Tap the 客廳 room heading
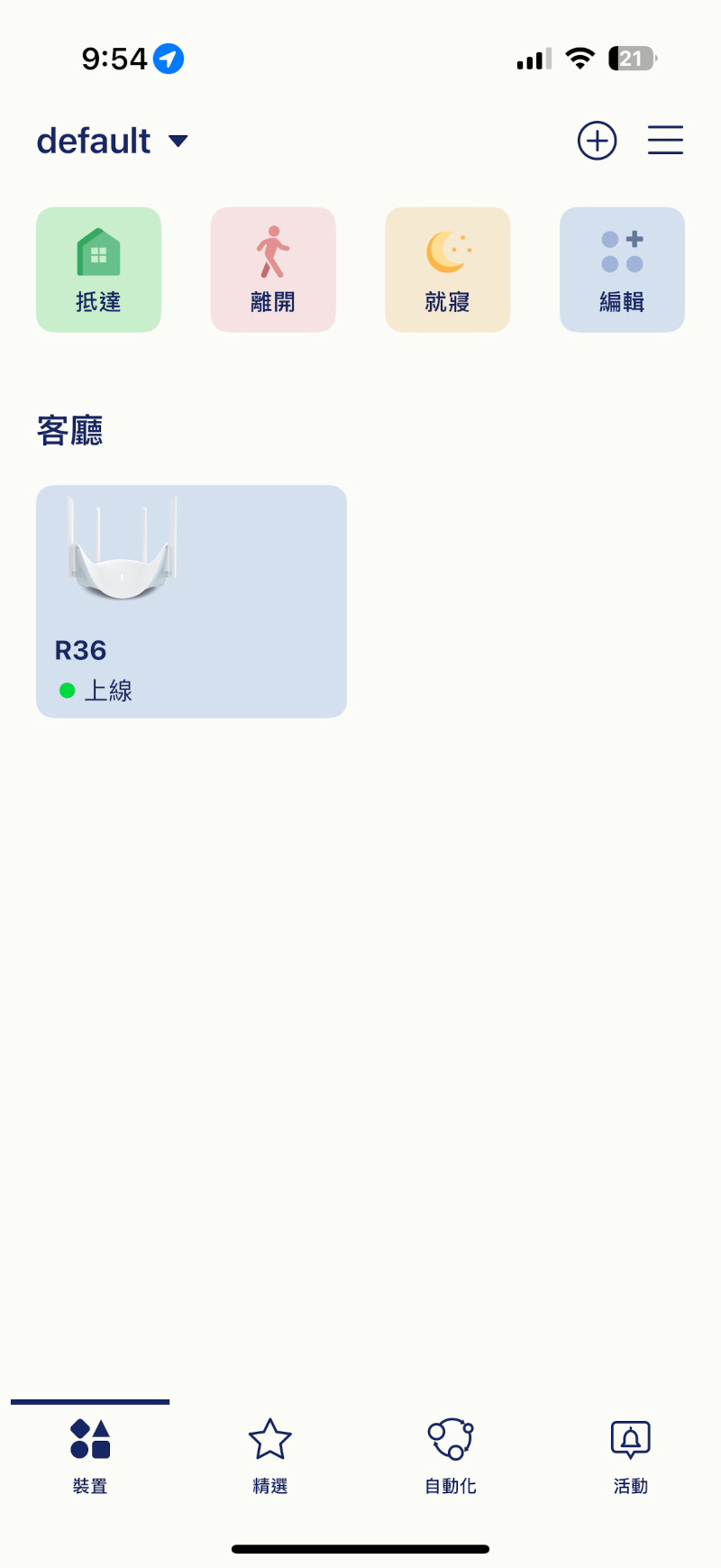Screen dimensions: 721x1568 pos(70,430)
